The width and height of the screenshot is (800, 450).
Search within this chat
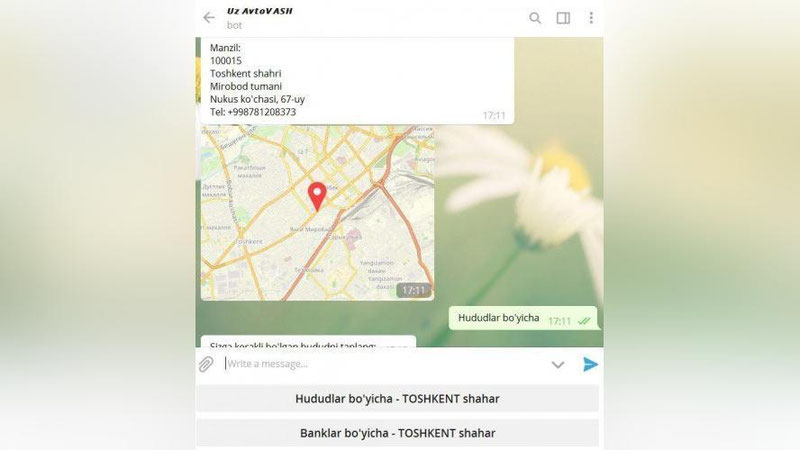(535, 17)
